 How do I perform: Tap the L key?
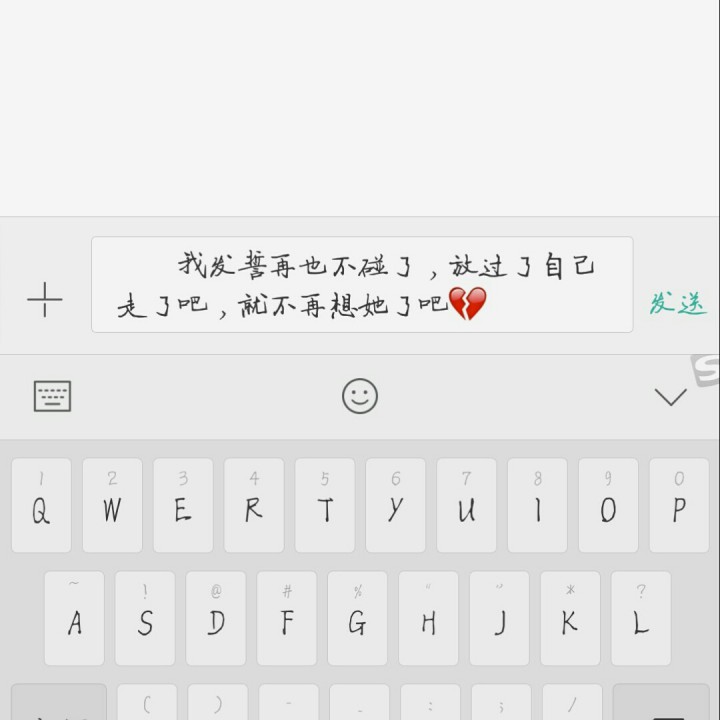641,619
